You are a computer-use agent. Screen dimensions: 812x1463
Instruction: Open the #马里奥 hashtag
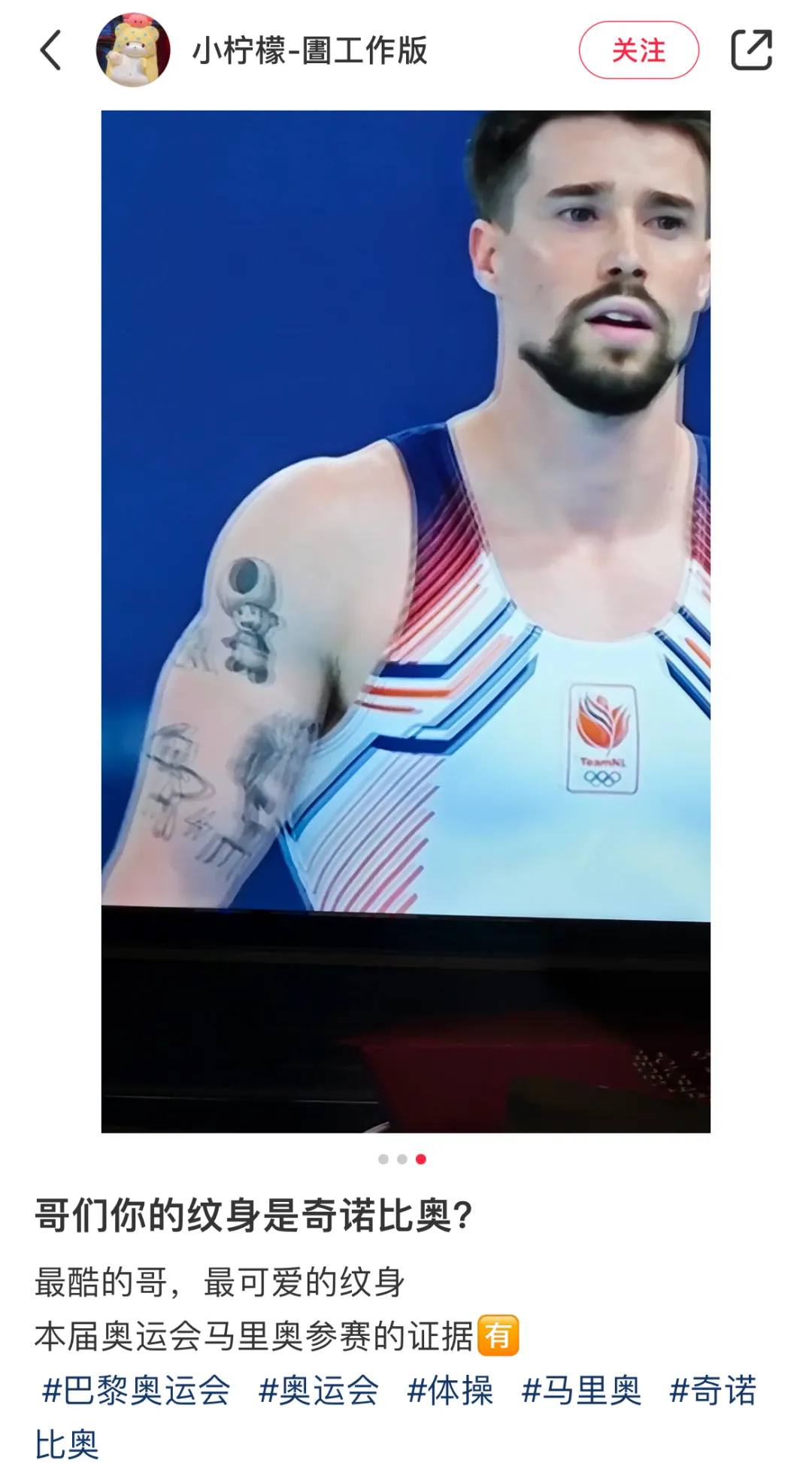[581, 1389]
